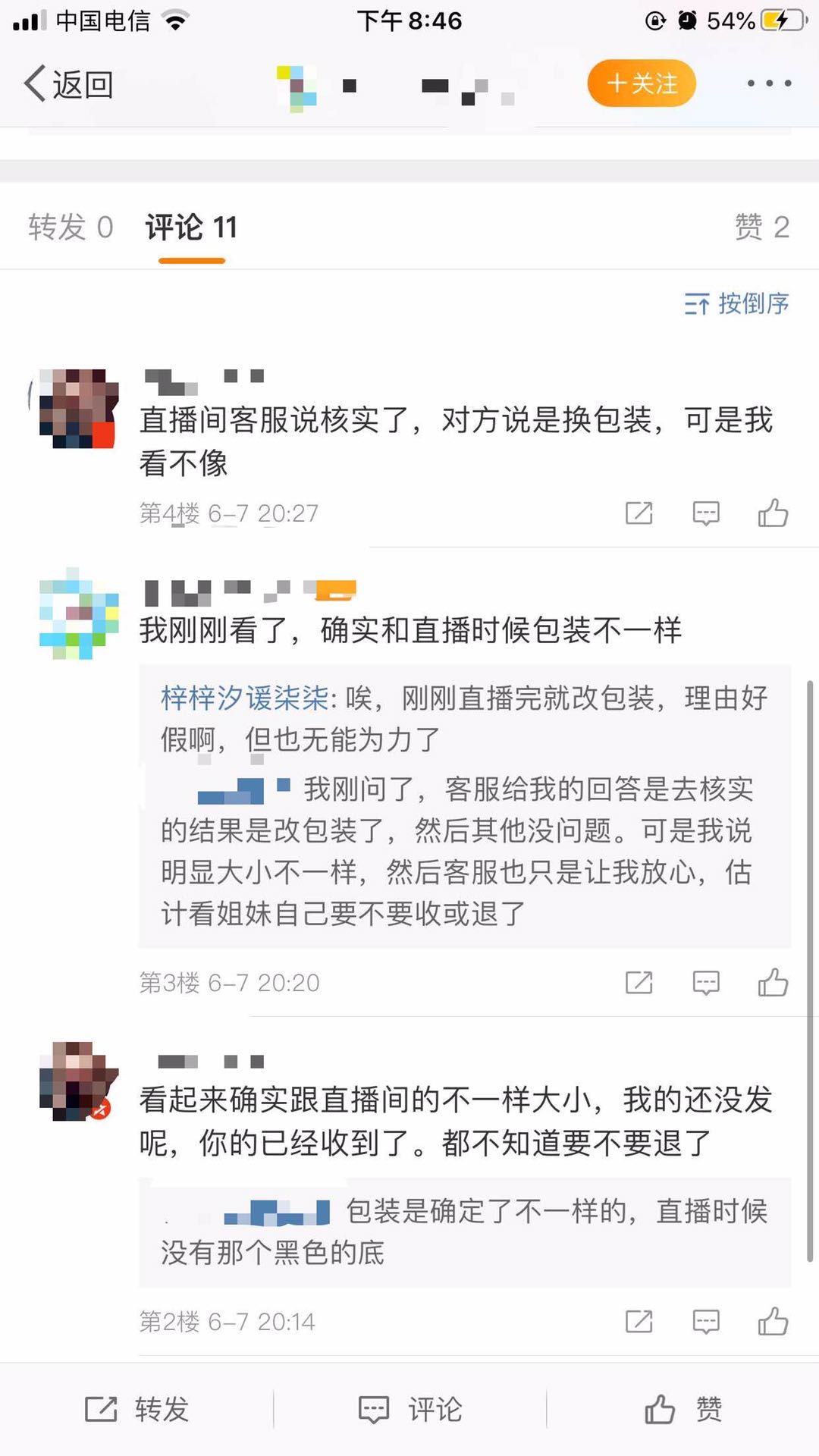The height and width of the screenshot is (1456, 819).
Task: Tap 赞 in the bottom bar
Action: [682, 1410]
